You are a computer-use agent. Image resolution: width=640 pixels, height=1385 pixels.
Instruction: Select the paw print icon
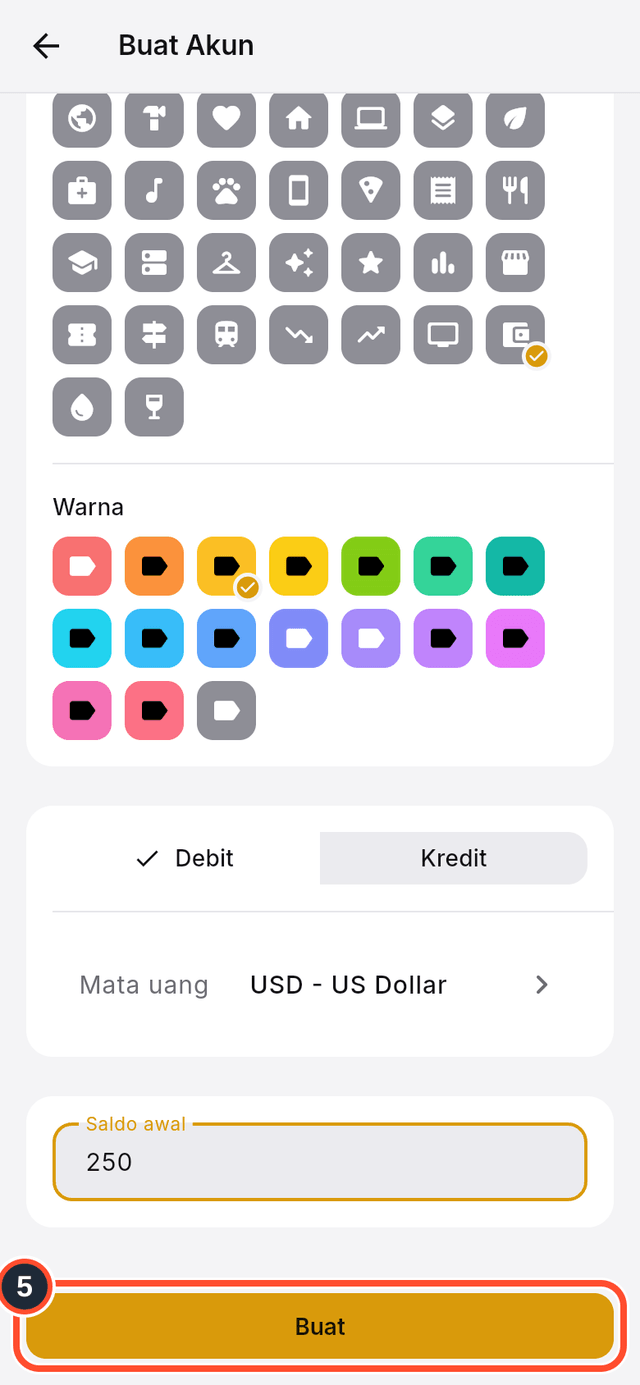[x=226, y=190]
